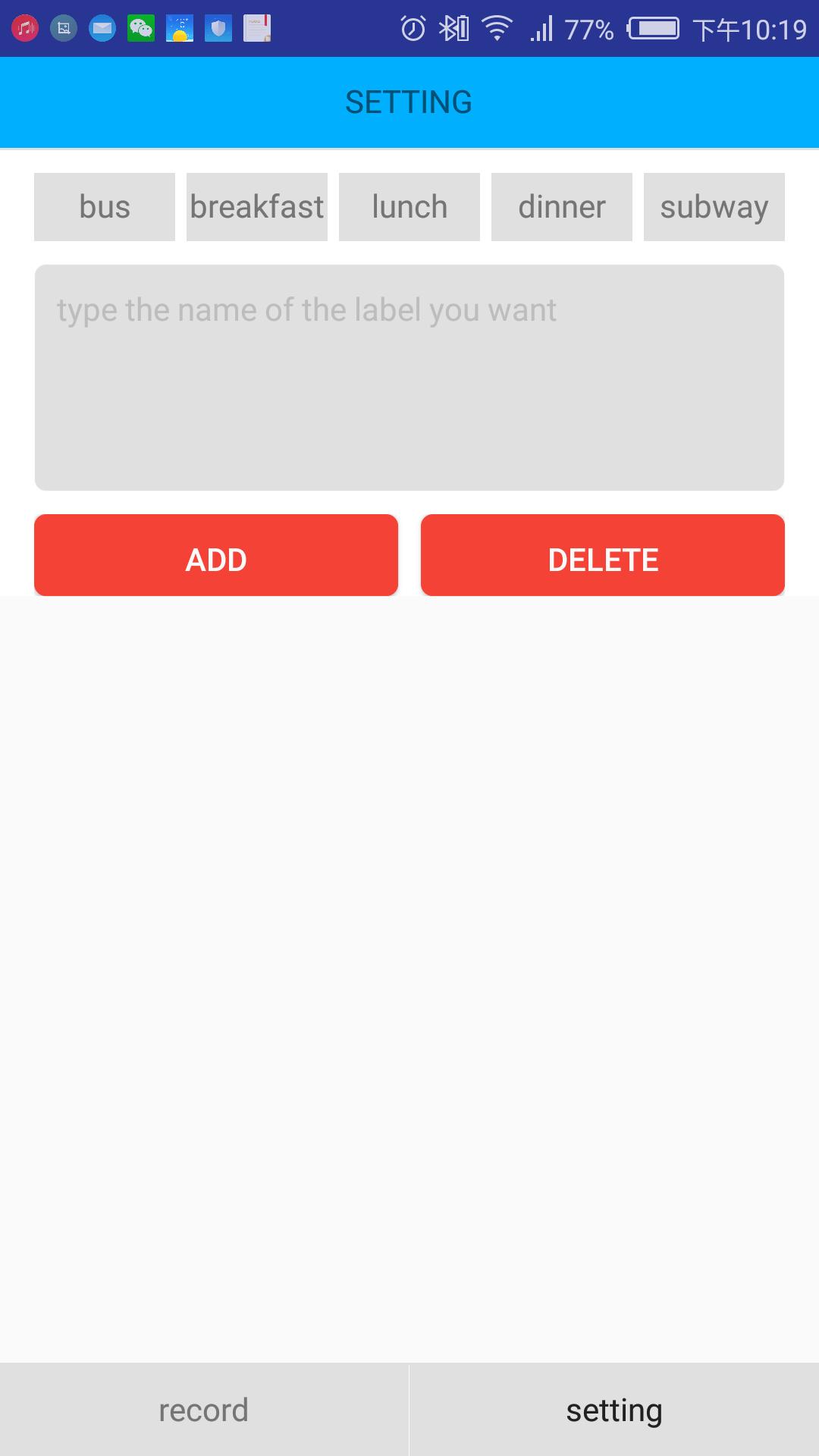Viewport: 819px width, 1456px height.
Task: Tap the security shield icon in the status bar
Action: (x=219, y=27)
